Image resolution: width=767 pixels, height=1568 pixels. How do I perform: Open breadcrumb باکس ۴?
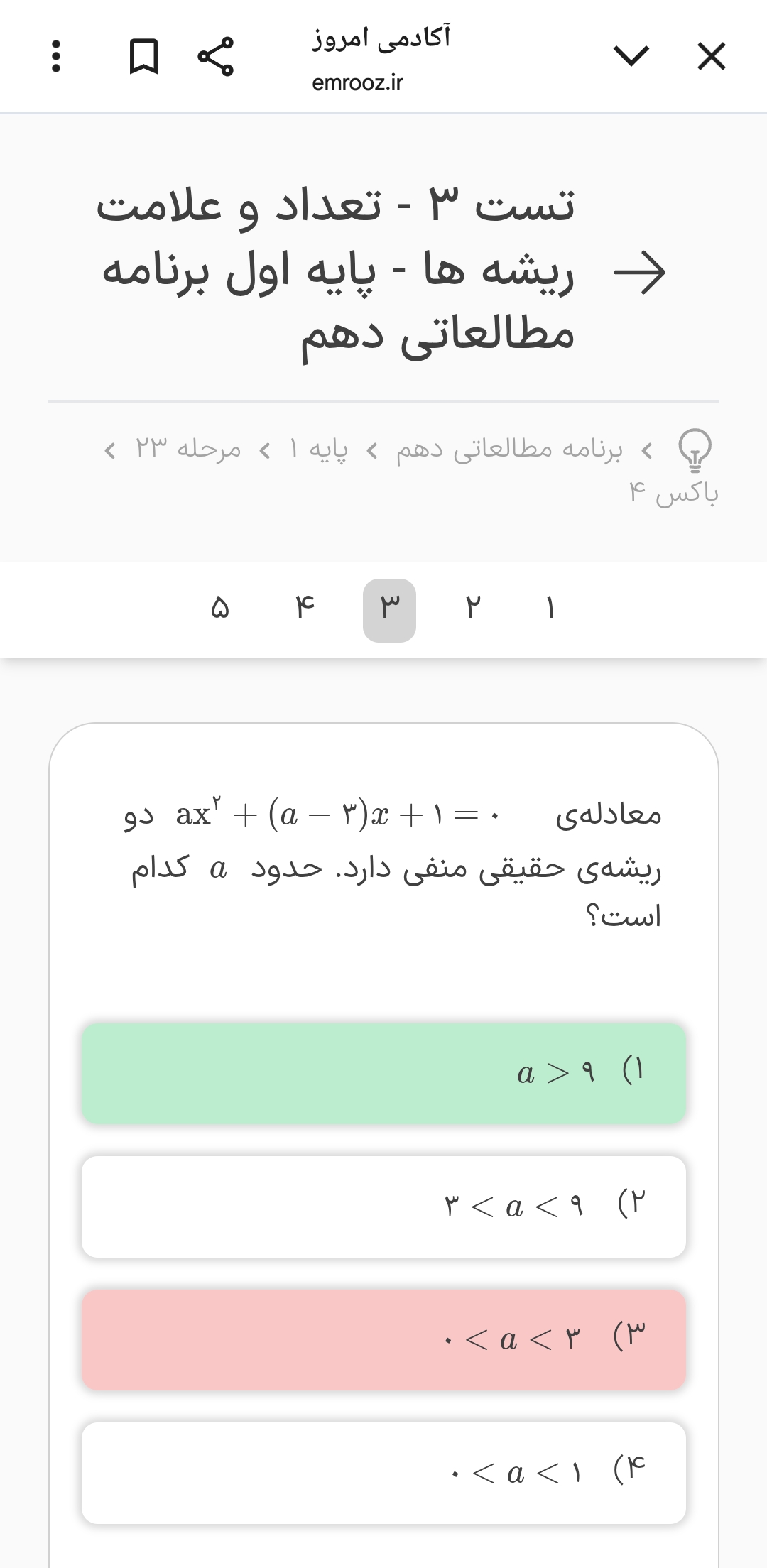673,492
